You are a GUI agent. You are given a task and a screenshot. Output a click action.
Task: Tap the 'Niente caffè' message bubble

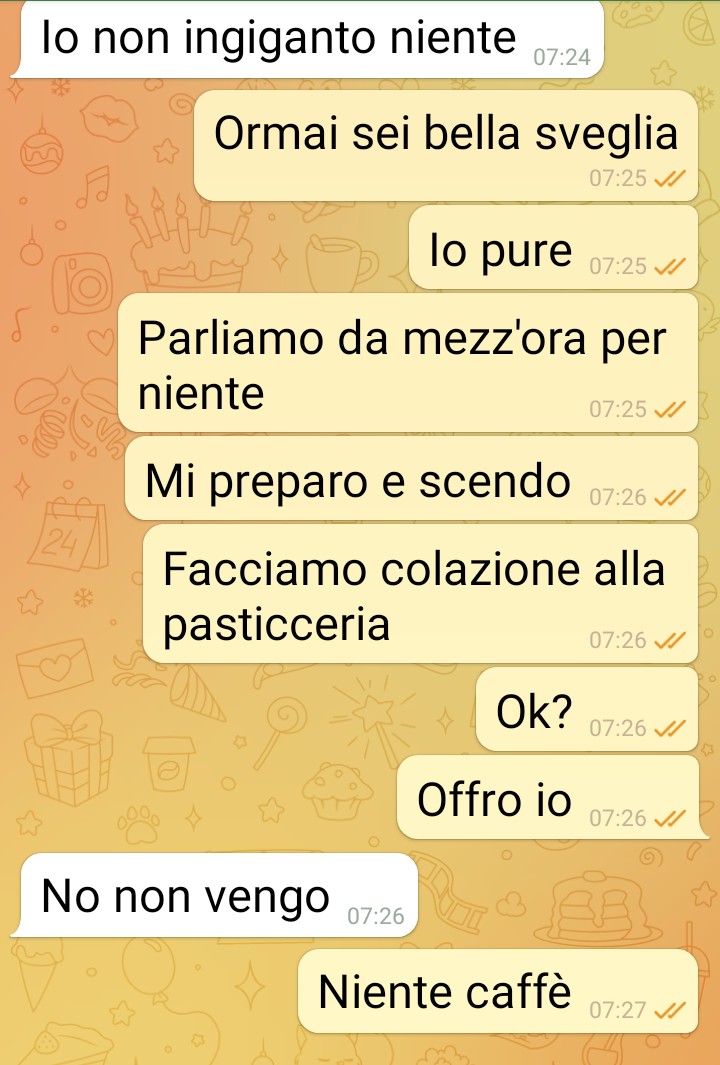coord(497,992)
